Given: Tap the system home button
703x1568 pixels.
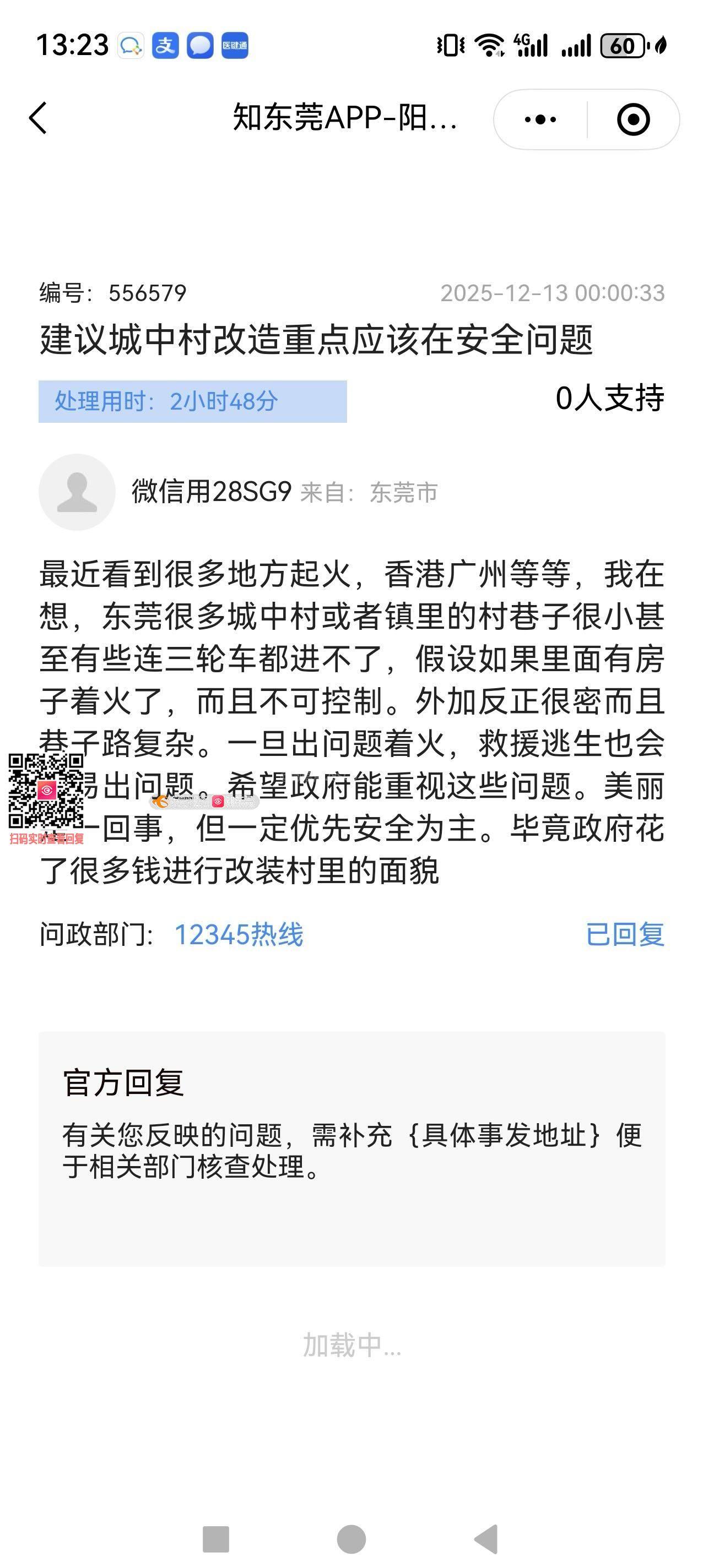Looking at the screenshot, I should point(351,1539).
